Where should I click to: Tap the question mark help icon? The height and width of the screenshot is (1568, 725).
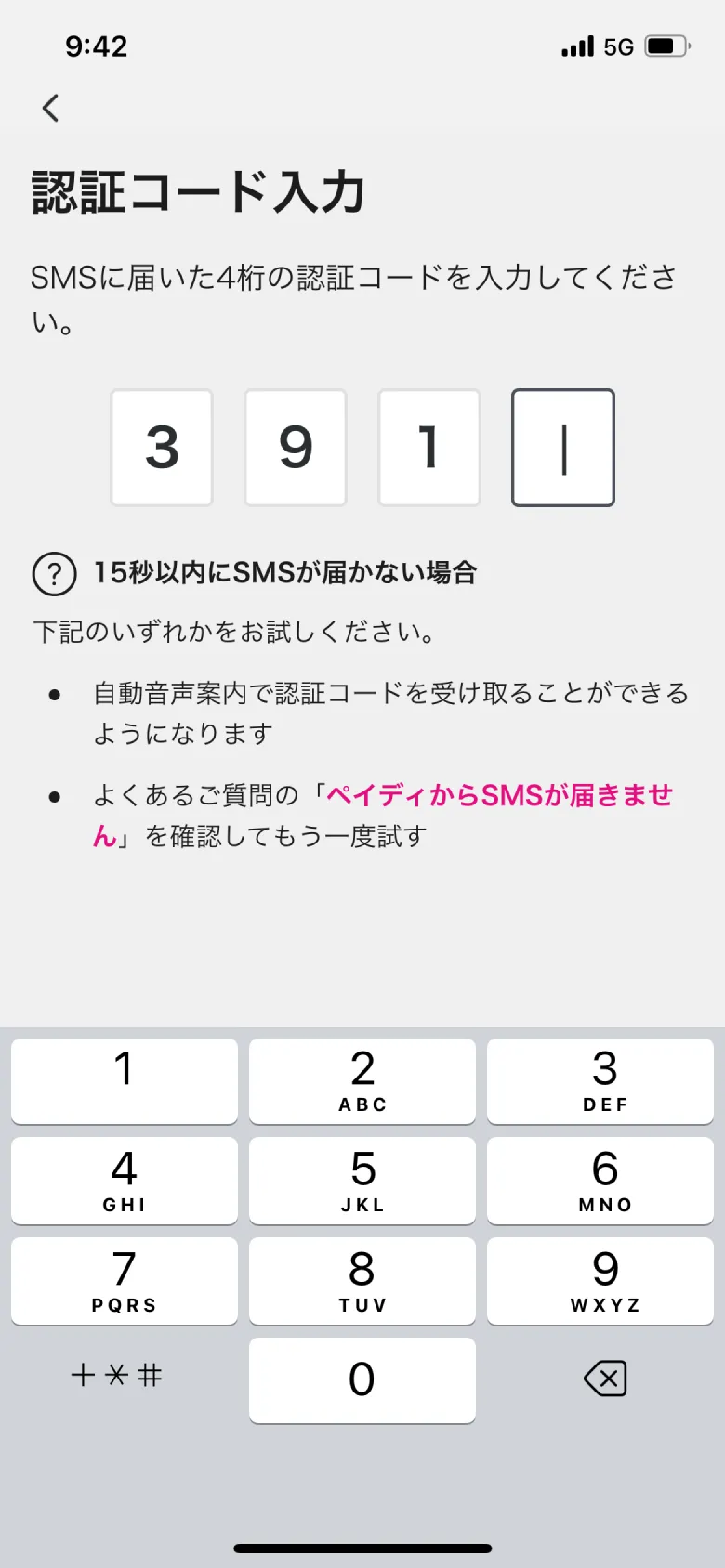[x=54, y=574]
